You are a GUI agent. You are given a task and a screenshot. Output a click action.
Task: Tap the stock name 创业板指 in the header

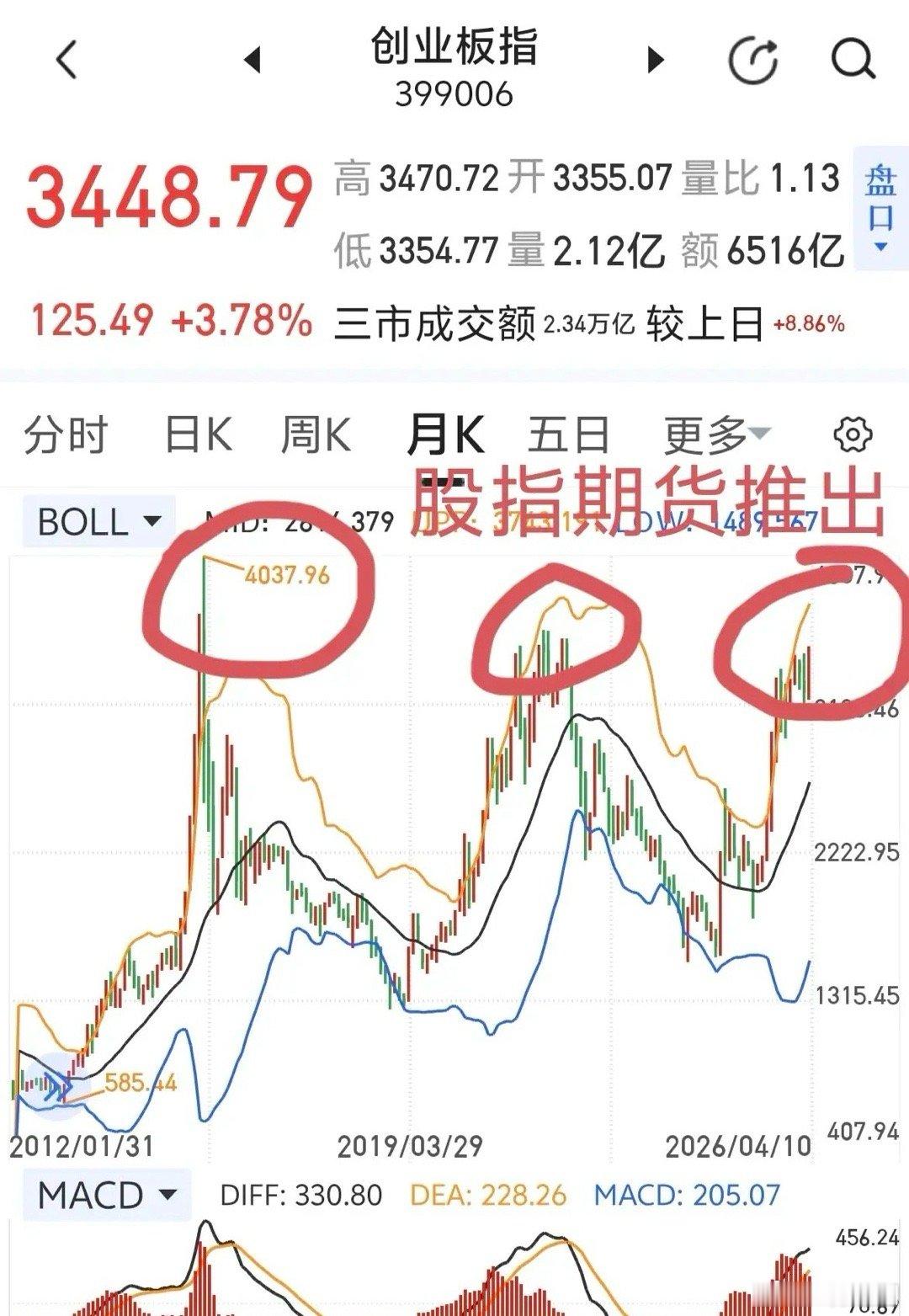coord(454,51)
